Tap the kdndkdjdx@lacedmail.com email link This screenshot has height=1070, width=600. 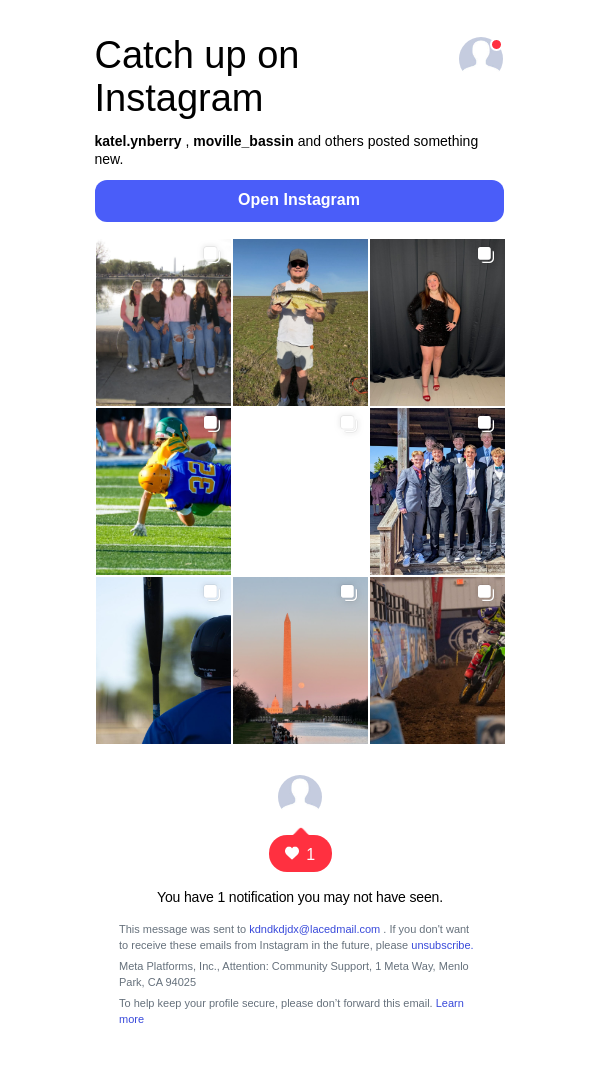314,929
